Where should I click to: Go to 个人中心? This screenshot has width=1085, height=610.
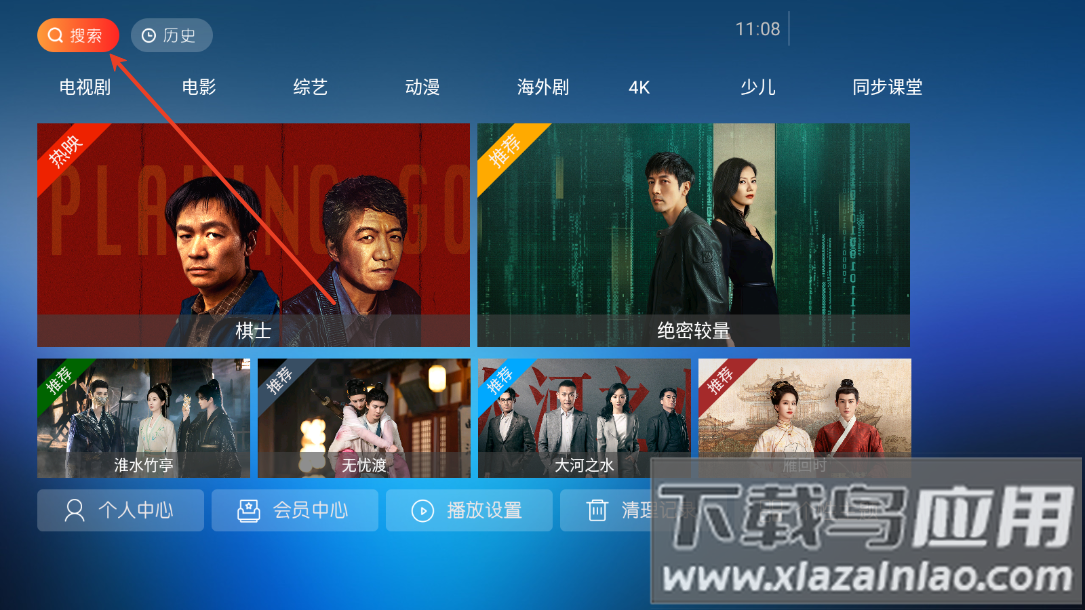[120, 510]
